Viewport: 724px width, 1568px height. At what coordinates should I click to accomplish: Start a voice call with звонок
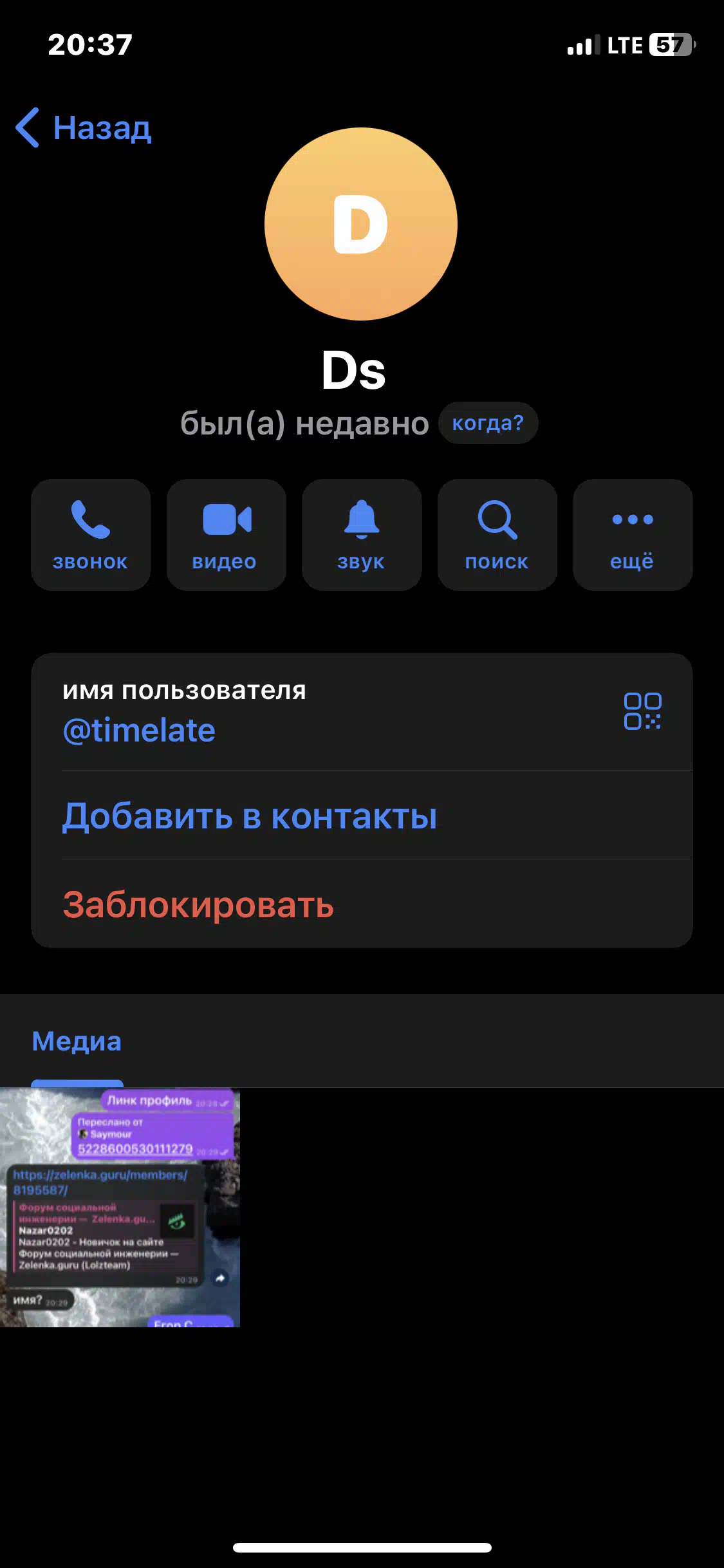[91, 534]
